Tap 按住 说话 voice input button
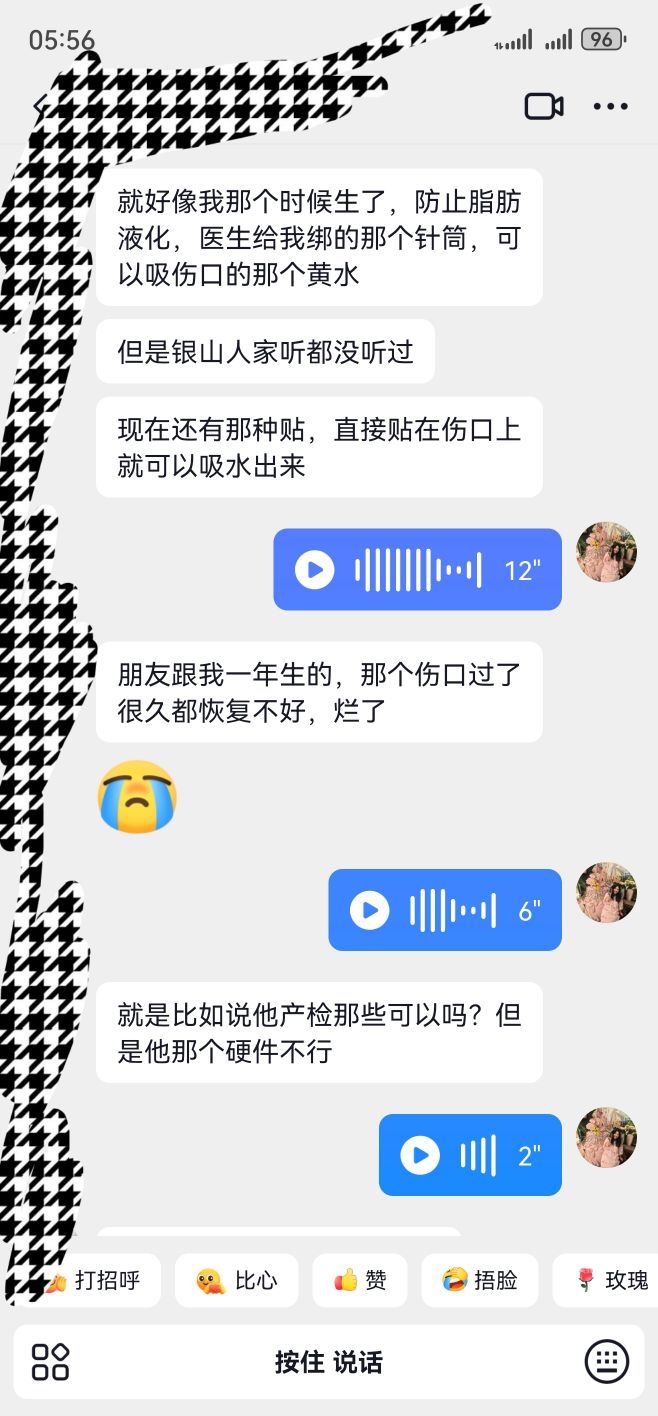Image resolution: width=658 pixels, height=1416 pixels. [329, 1362]
